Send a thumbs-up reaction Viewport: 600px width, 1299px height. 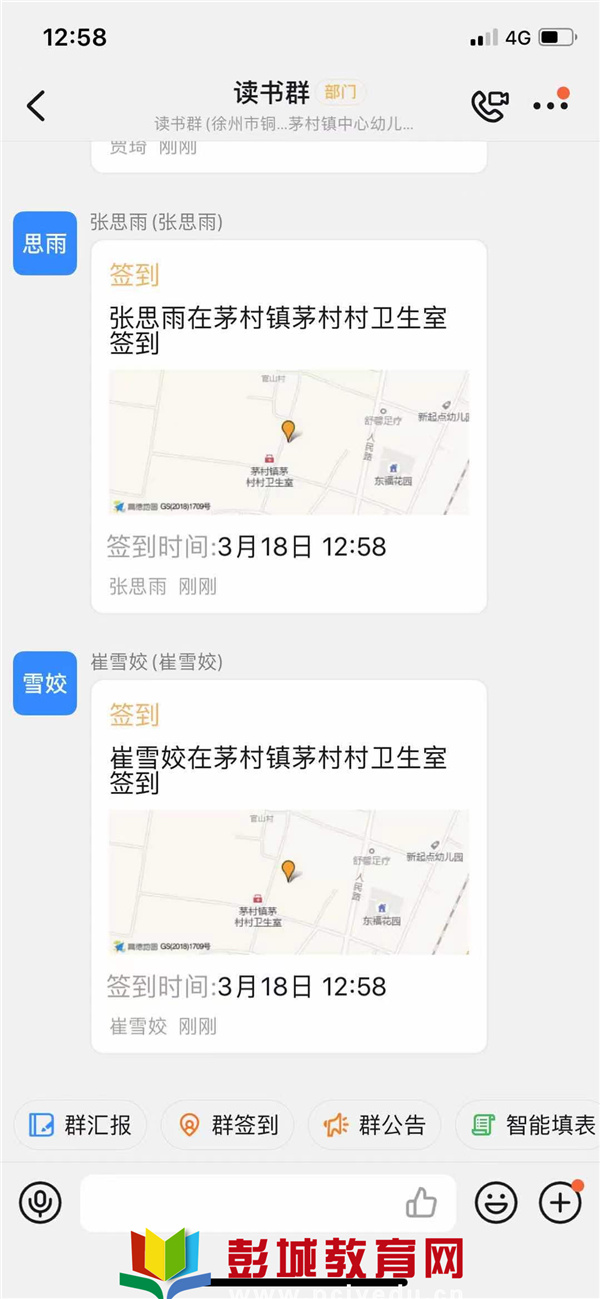click(422, 1202)
